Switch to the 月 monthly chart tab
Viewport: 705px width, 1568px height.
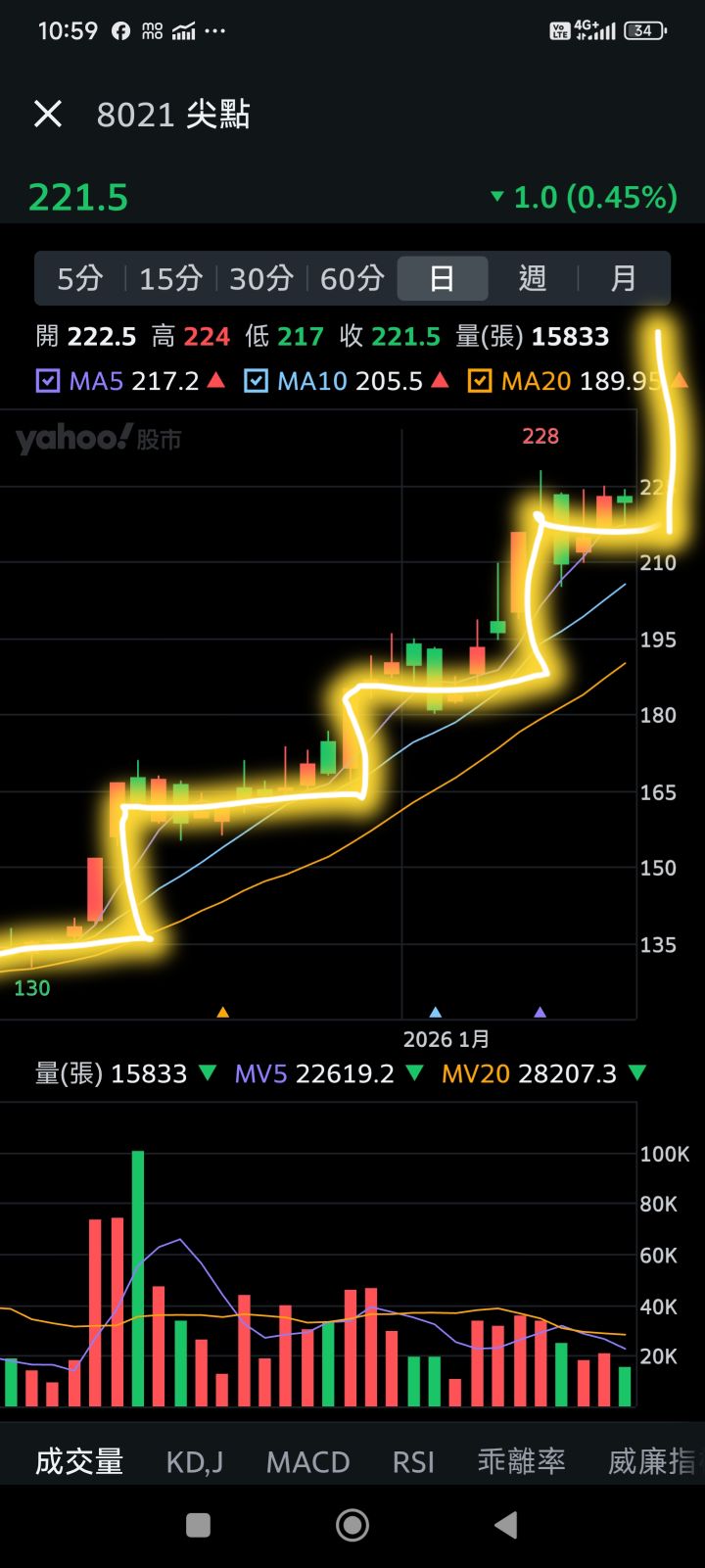(x=624, y=278)
